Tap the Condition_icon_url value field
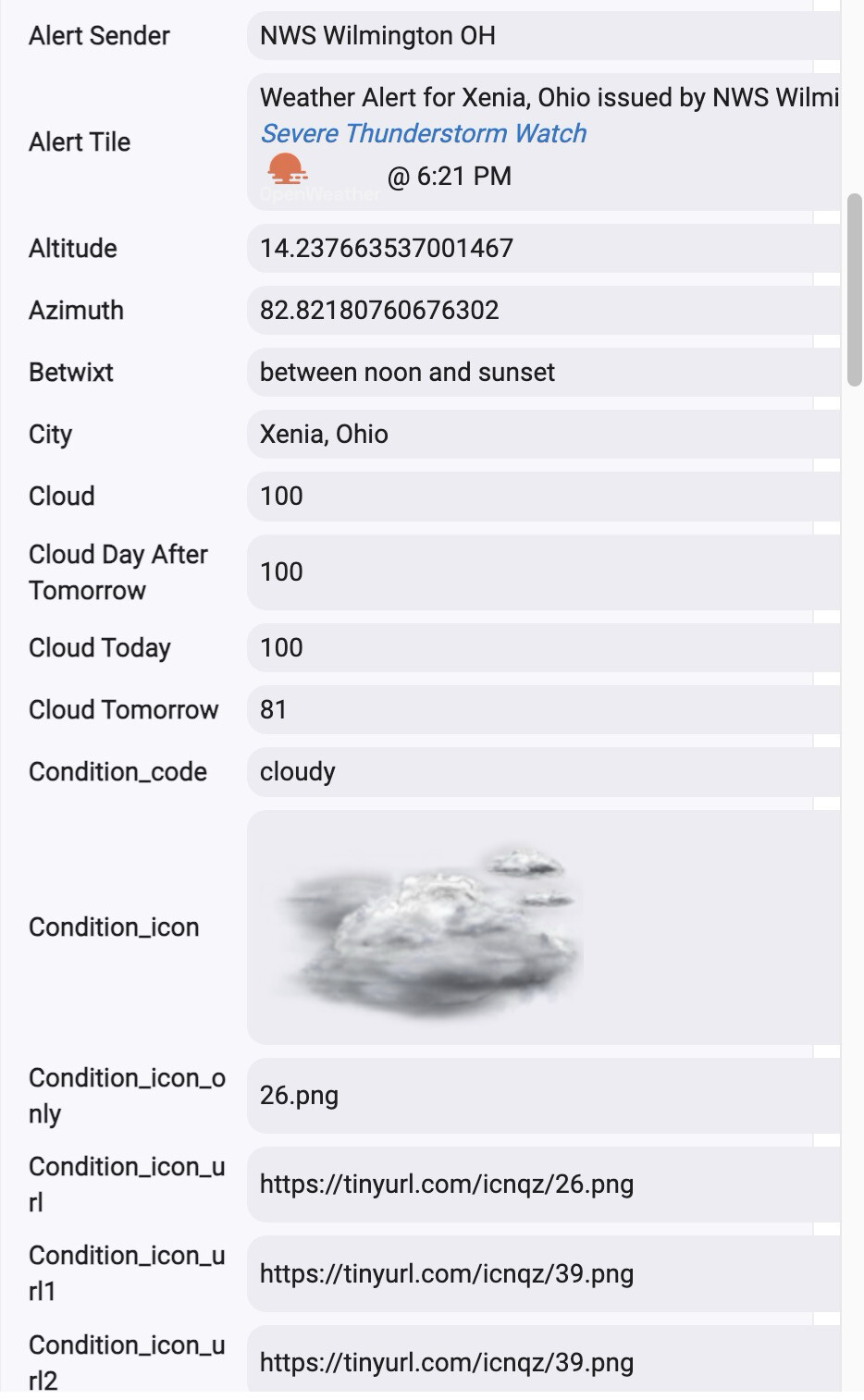 coord(544,1185)
